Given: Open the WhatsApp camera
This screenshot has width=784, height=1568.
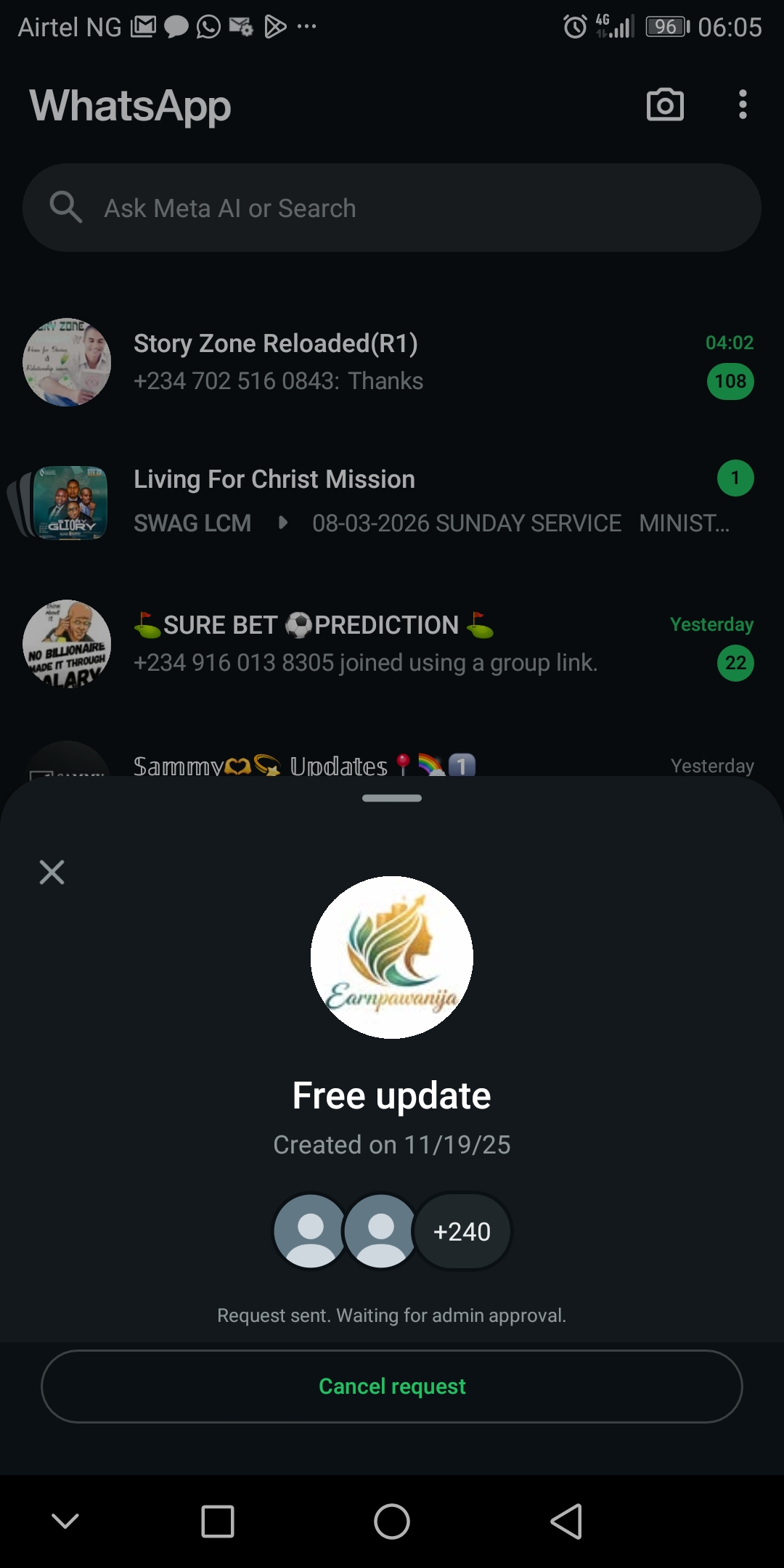Looking at the screenshot, I should click(x=665, y=105).
